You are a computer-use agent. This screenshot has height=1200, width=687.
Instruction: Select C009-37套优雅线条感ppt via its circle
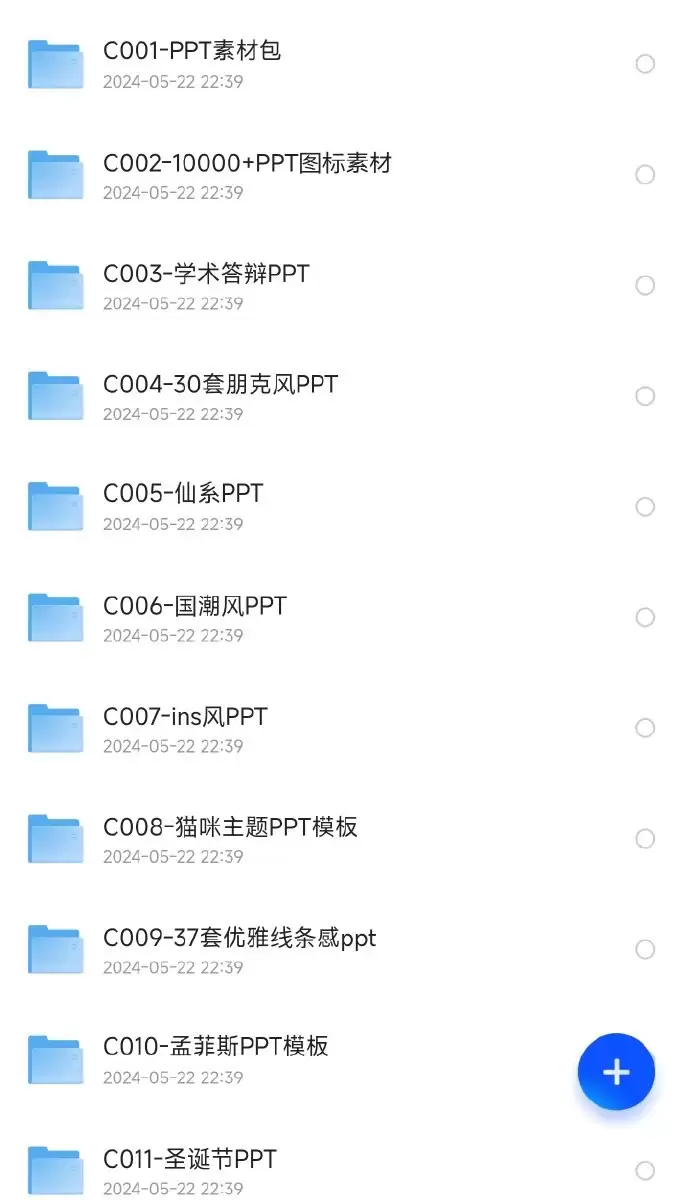[x=646, y=949]
